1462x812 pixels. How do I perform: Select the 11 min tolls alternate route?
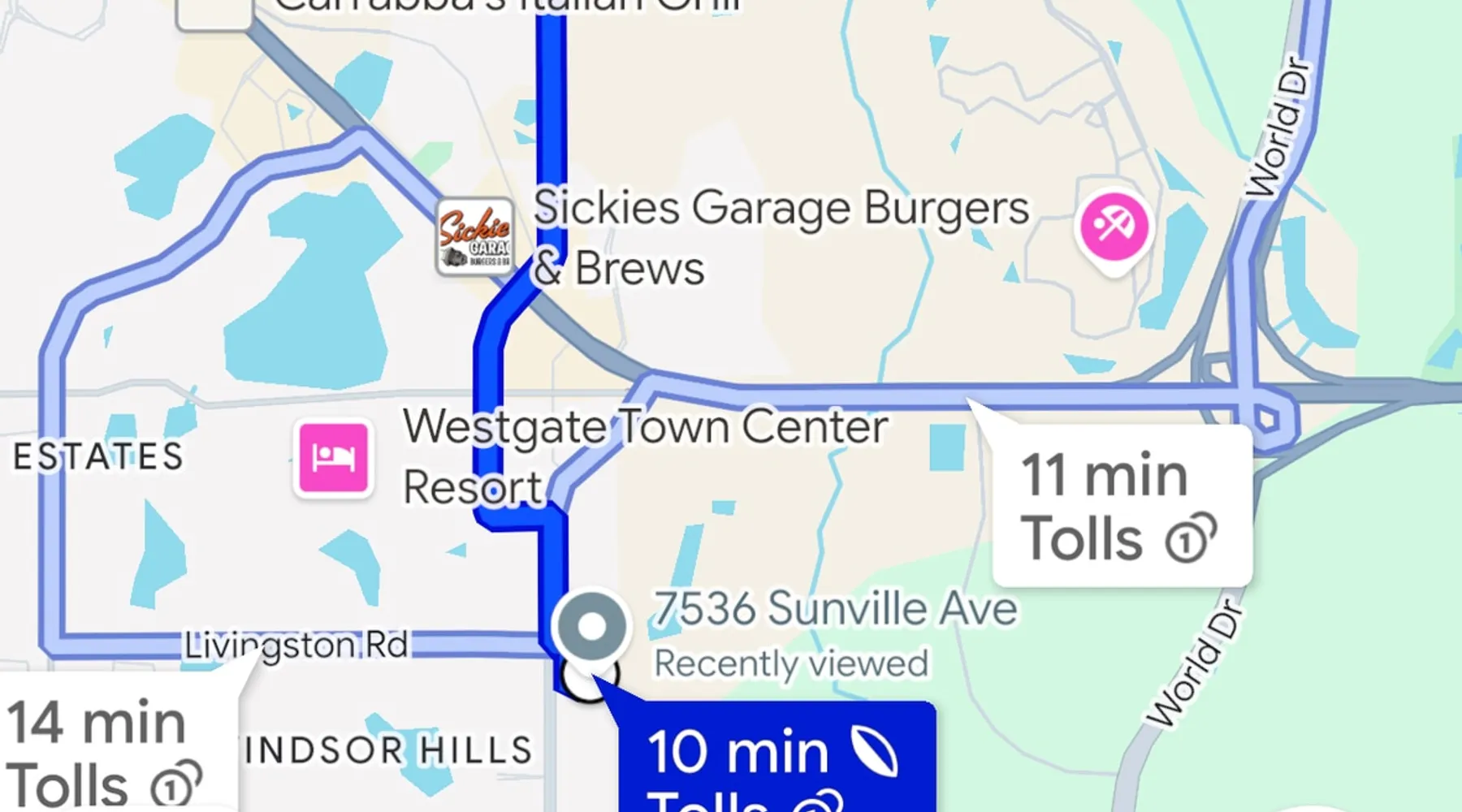(1121, 505)
